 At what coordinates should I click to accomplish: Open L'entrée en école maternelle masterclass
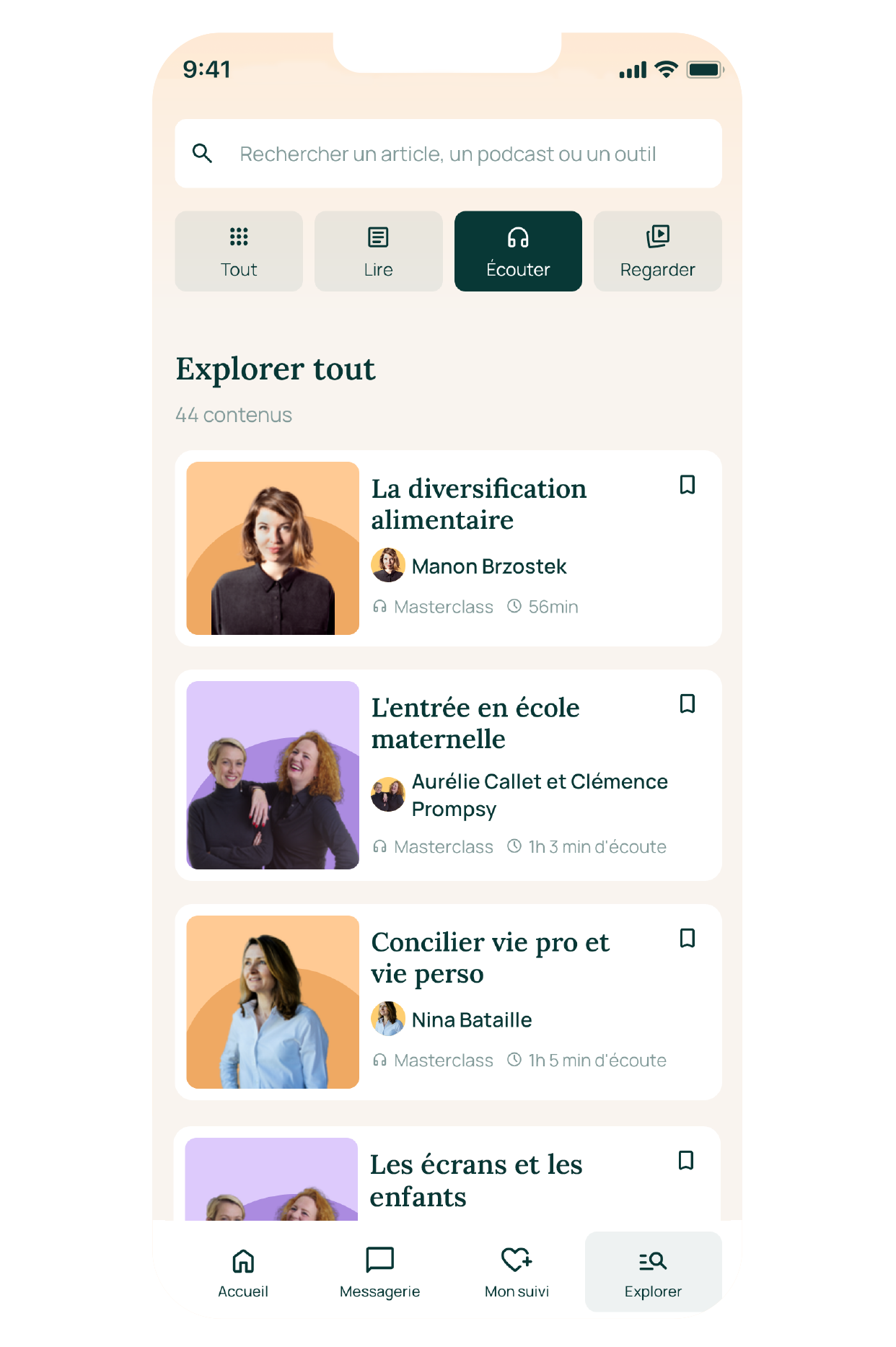click(475, 723)
